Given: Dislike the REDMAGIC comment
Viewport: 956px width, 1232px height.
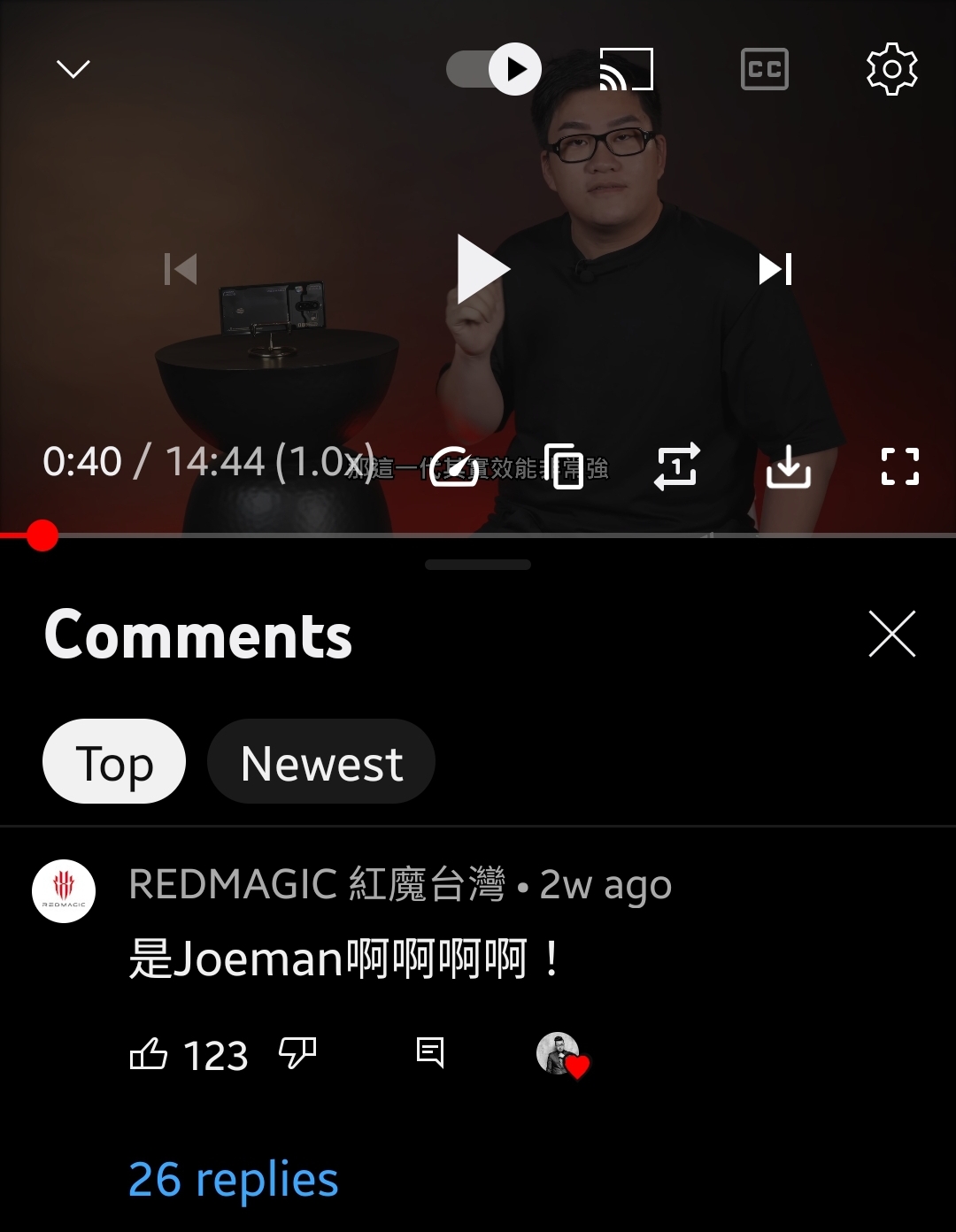Looking at the screenshot, I should [x=297, y=1053].
